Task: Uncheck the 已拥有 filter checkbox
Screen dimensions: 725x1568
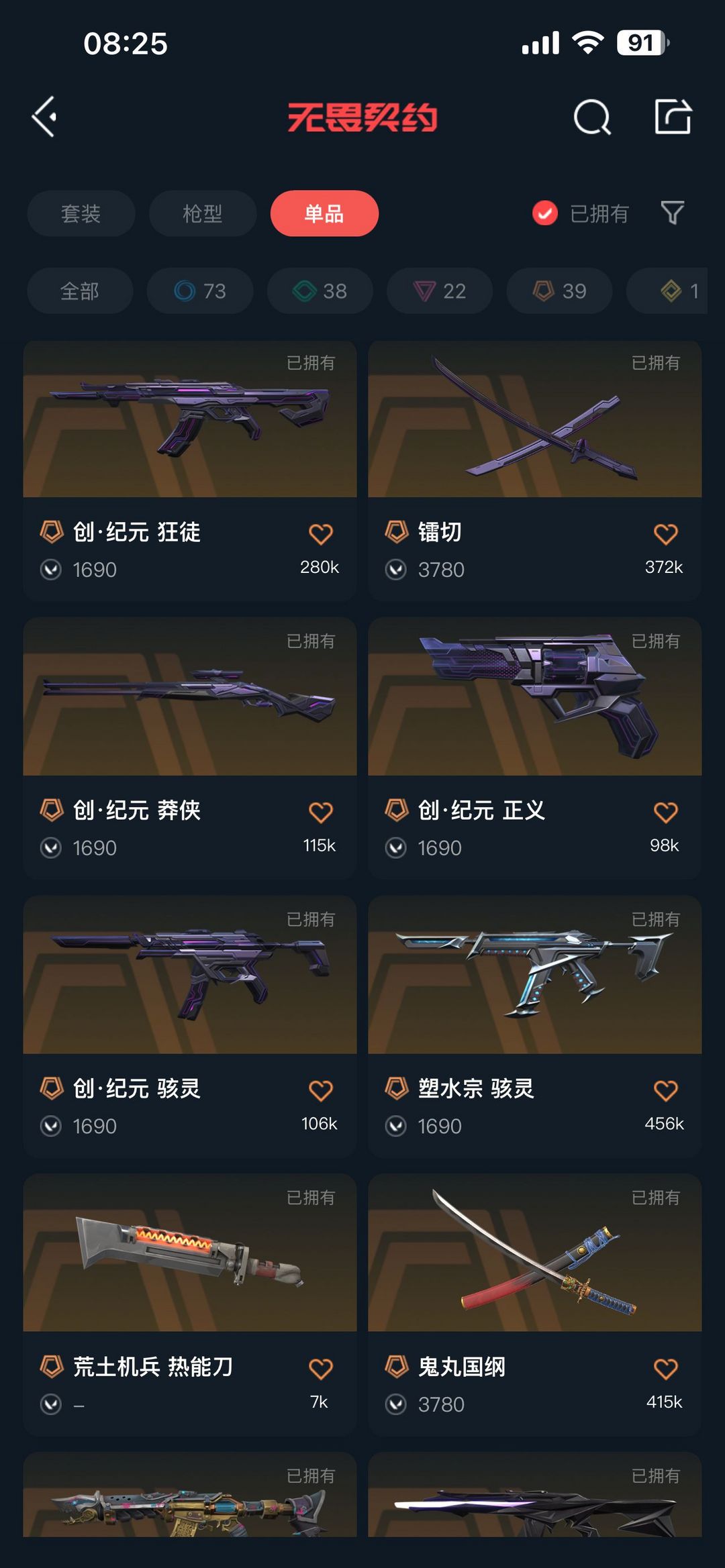Action: [x=544, y=213]
